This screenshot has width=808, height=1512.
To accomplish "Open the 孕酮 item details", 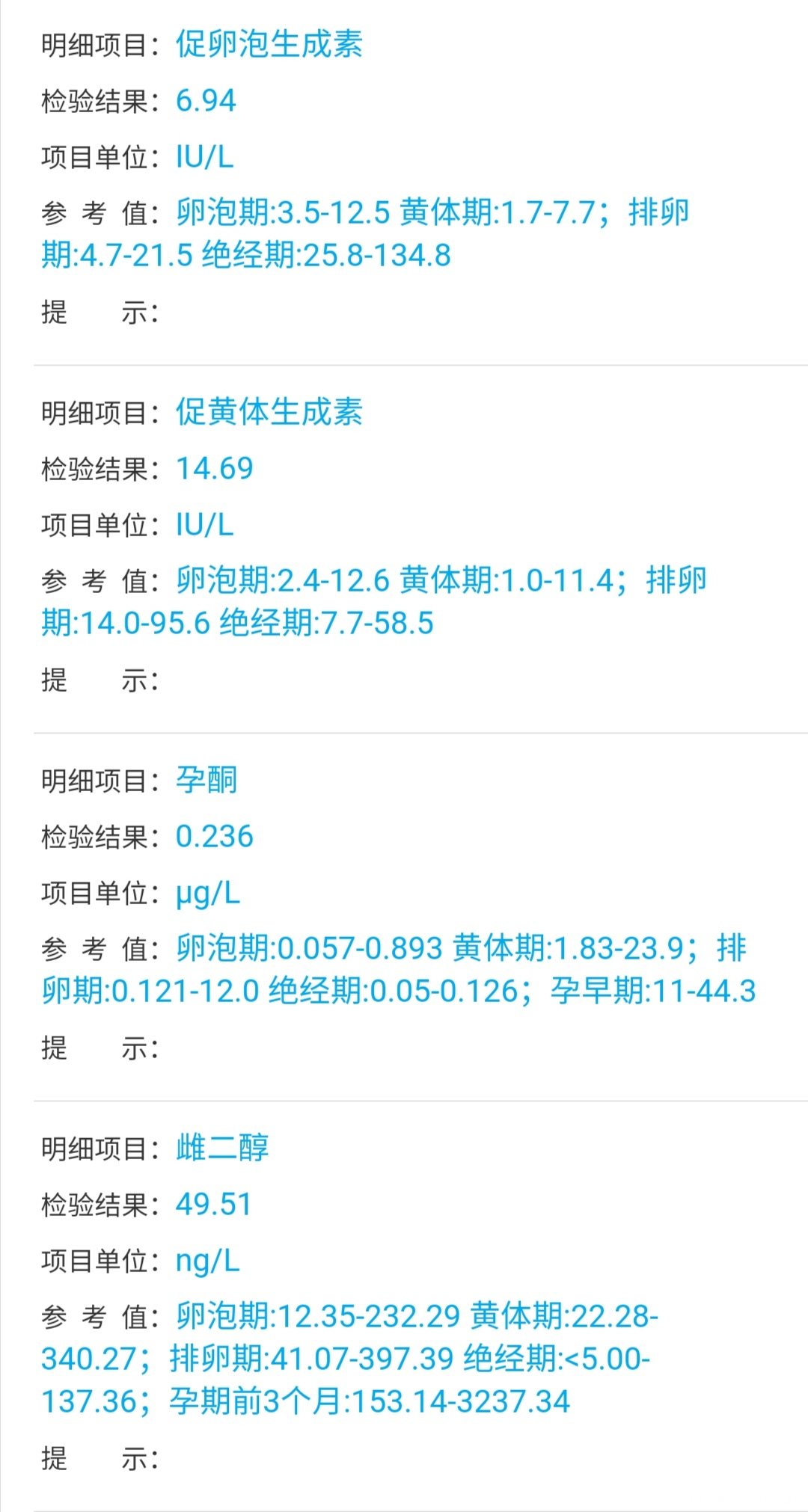I will (x=206, y=780).
